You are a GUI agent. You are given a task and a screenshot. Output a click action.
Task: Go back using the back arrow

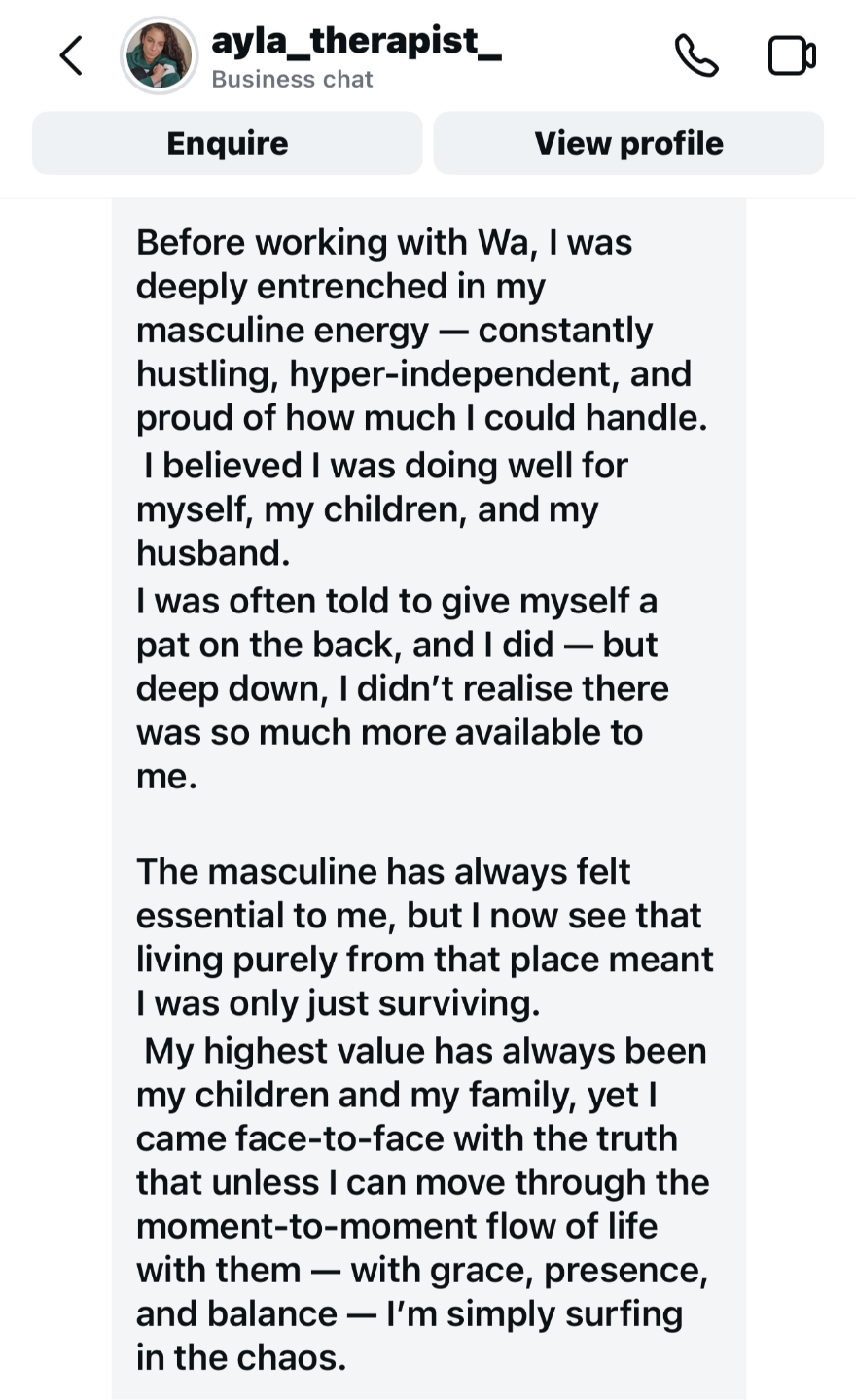pos(71,55)
